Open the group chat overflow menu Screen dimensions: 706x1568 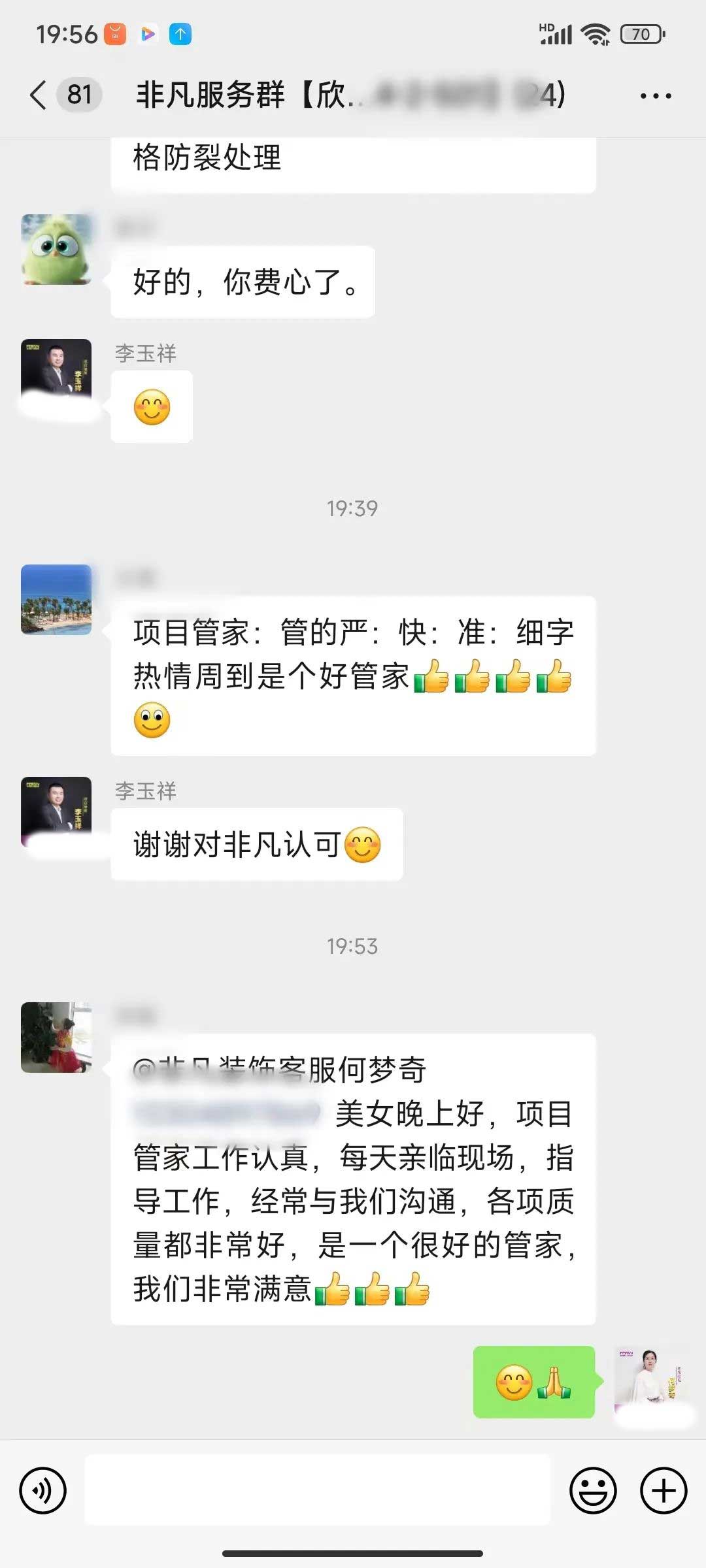point(655,96)
